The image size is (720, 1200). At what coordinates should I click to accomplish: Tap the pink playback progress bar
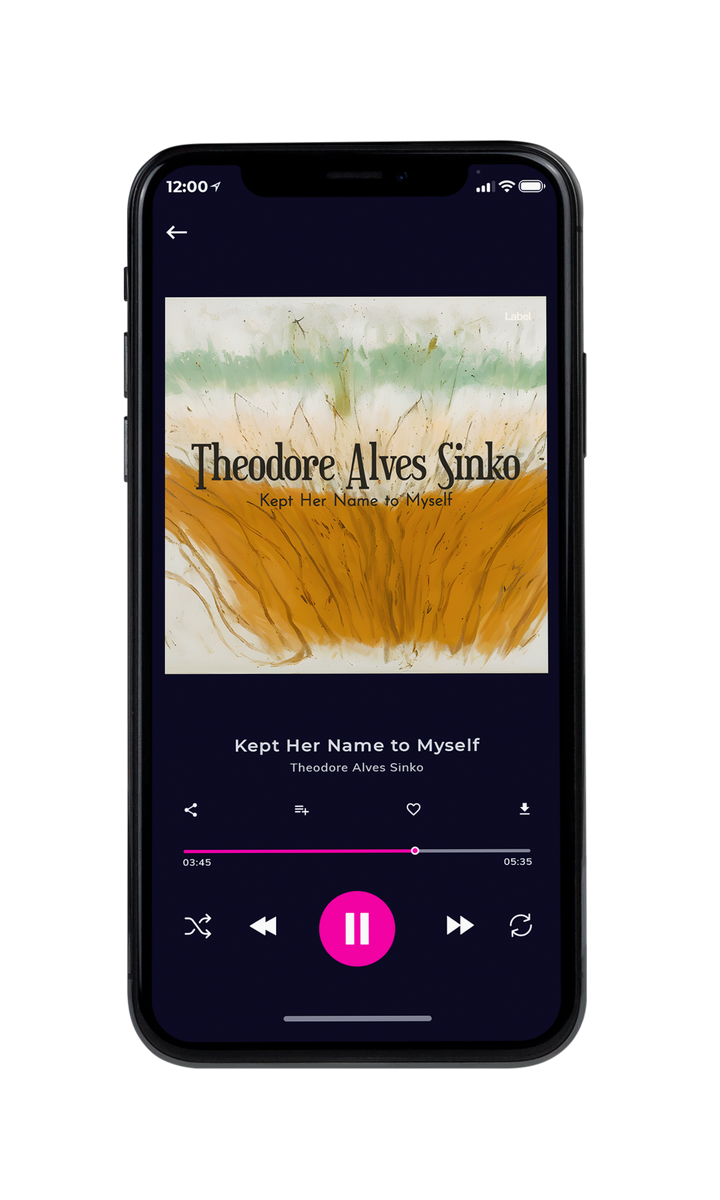coord(357,851)
